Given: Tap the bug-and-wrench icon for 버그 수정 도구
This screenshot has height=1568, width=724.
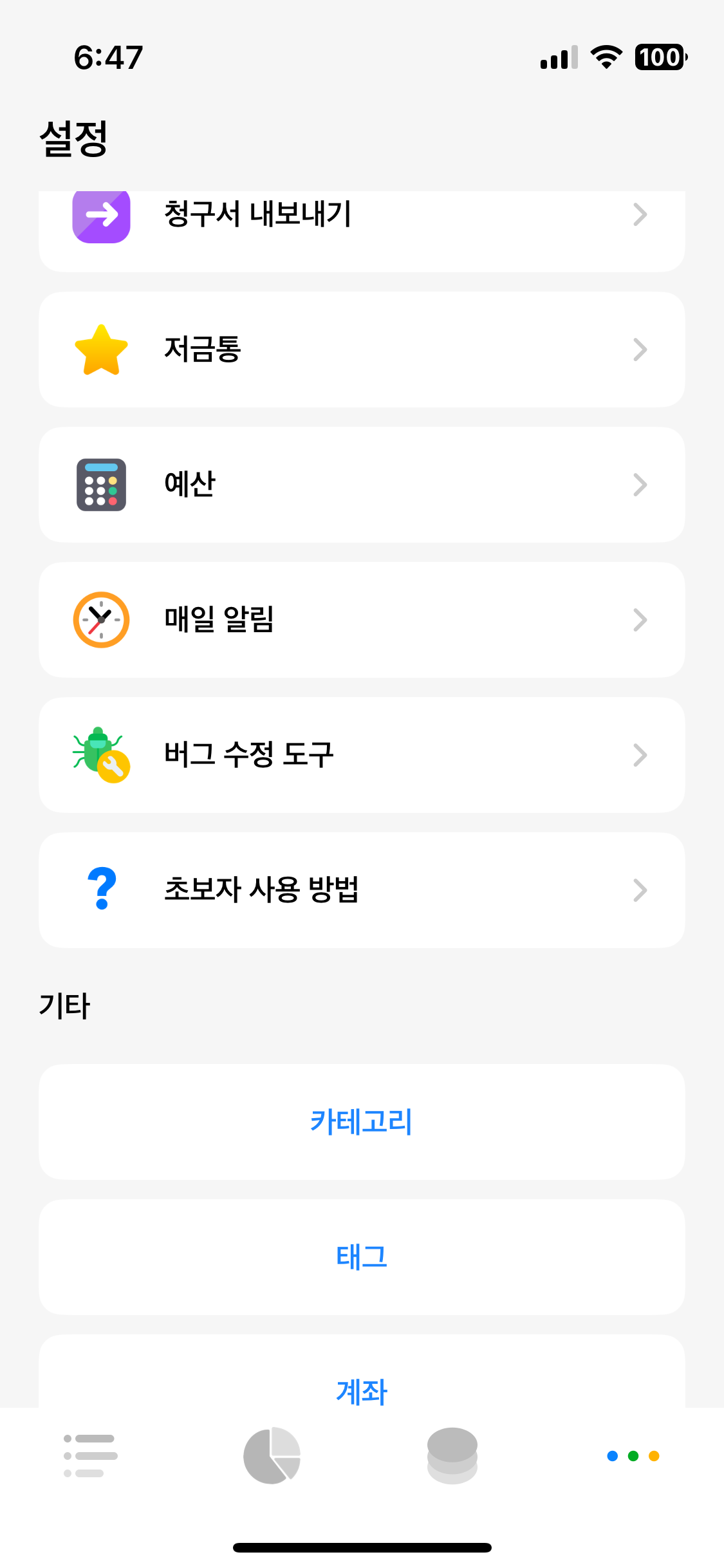Looking at the screenshot, I should [101, 754].
